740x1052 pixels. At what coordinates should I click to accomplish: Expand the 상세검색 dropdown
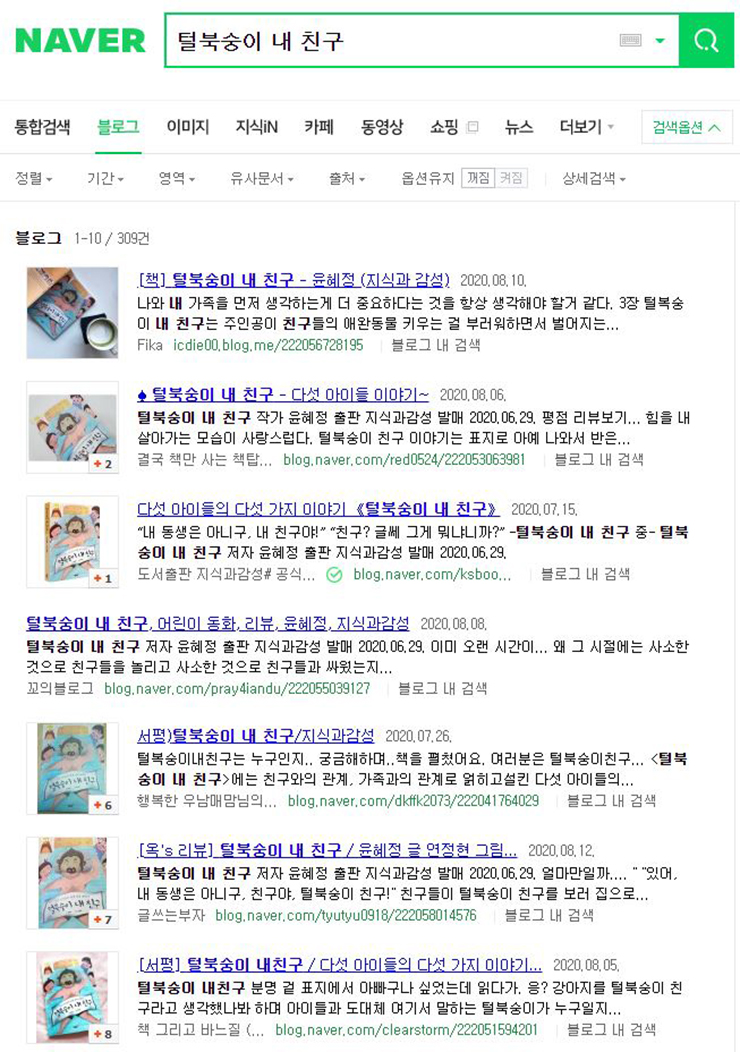[593, 179]
